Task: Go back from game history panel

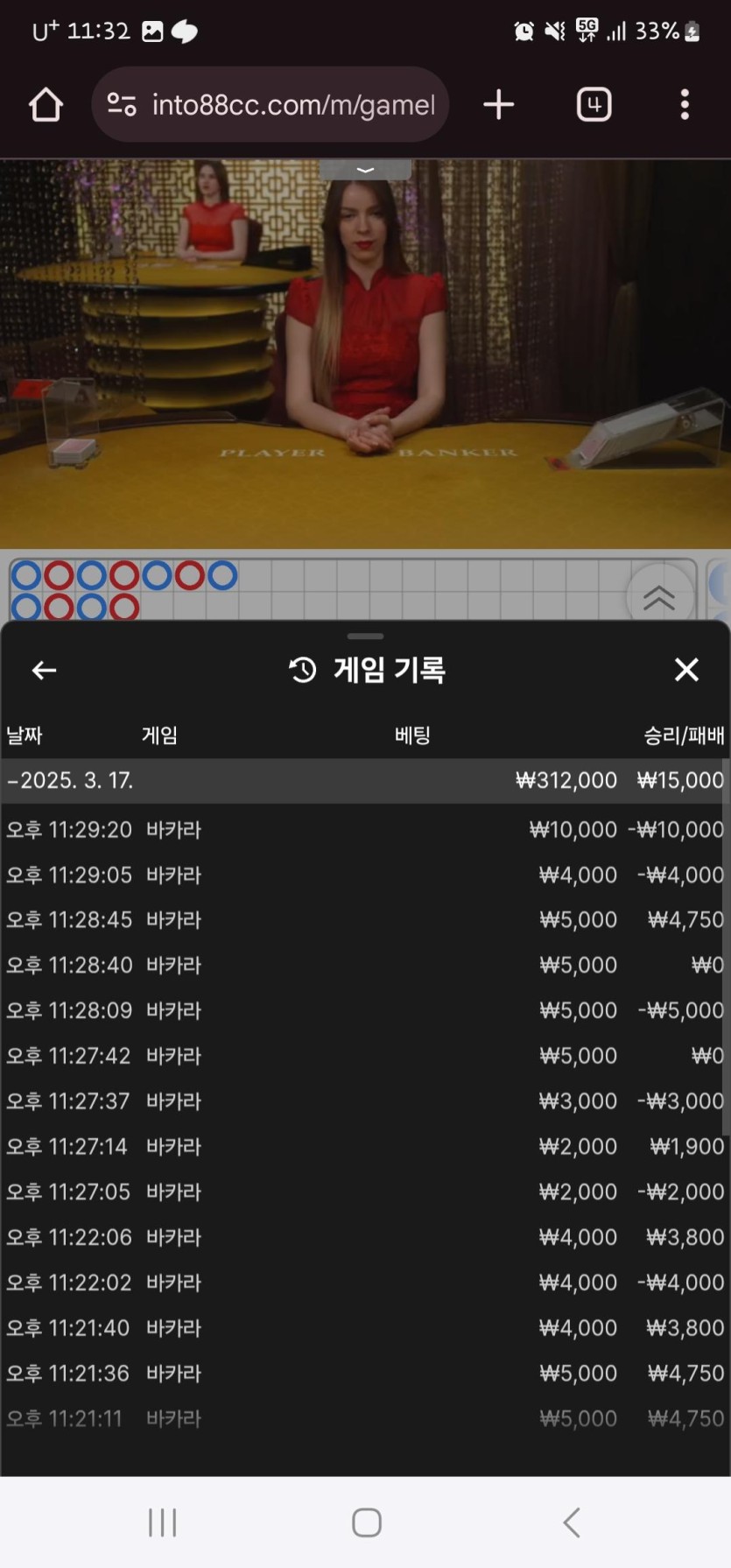Action: [x=44, y=671]
